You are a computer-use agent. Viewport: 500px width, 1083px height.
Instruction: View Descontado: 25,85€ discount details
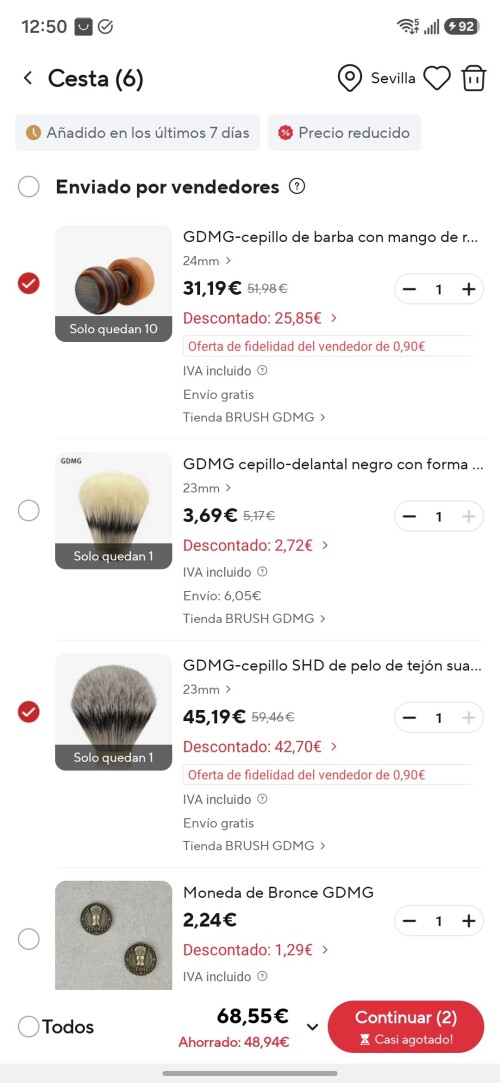(x=260, y=318)
